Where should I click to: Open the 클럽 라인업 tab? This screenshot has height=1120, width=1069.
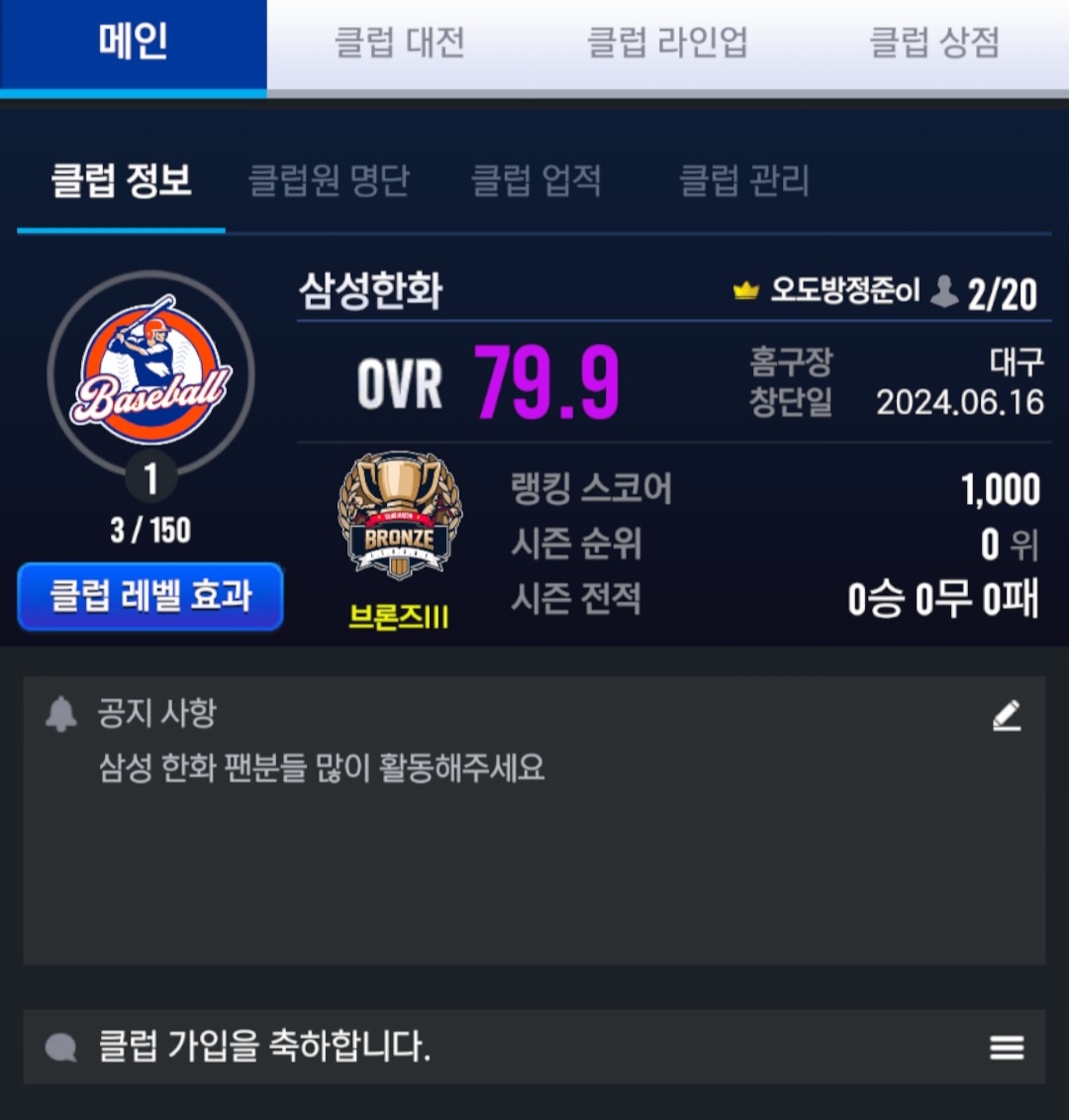tap(667, 44)
